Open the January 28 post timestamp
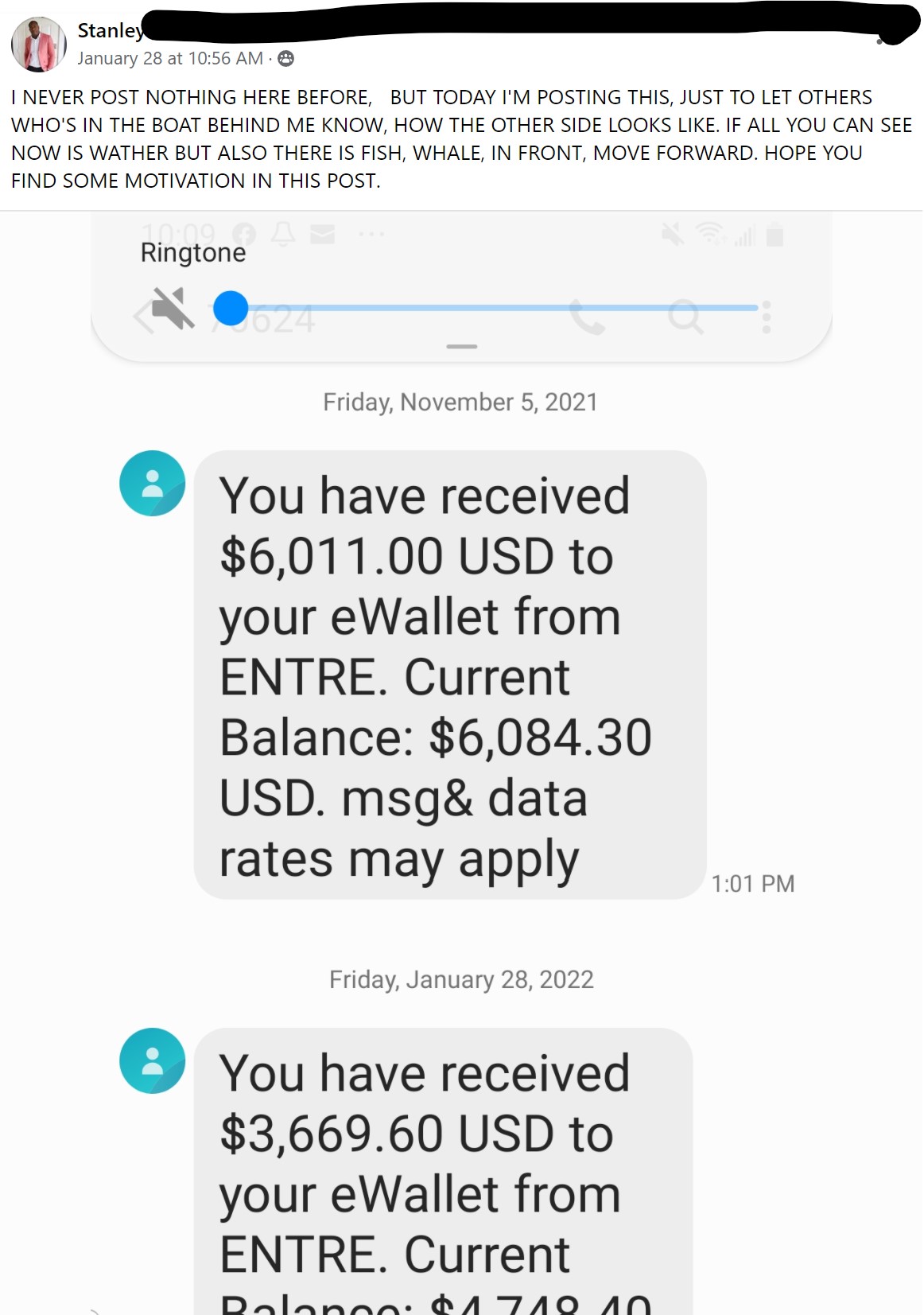This screenshot has width=924, height=1315. [x=169, y=59]
